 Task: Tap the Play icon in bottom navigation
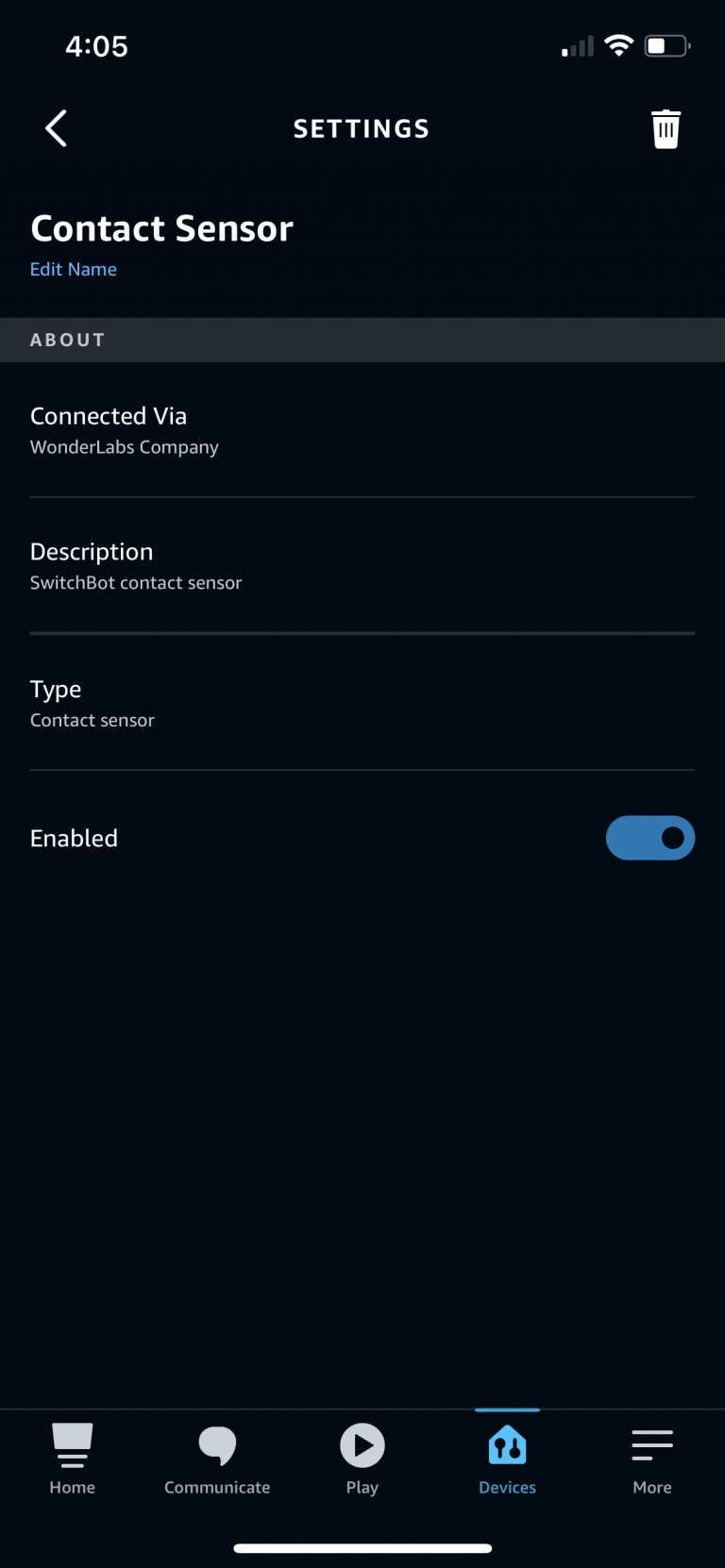point(362,1444)
